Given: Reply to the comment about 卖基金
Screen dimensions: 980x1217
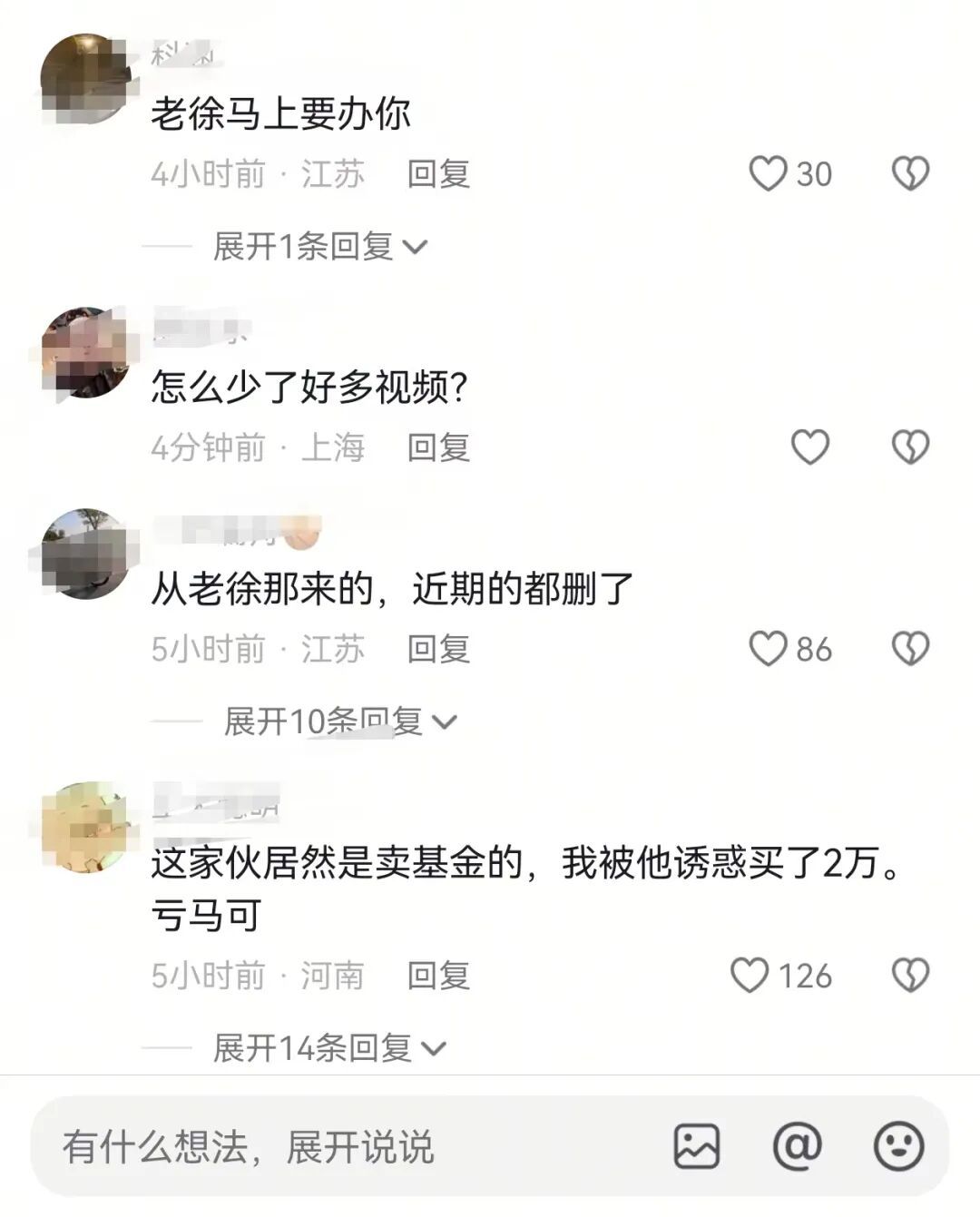Looking at the screenshot, I should pyautogui.click(x=438, y=976).
